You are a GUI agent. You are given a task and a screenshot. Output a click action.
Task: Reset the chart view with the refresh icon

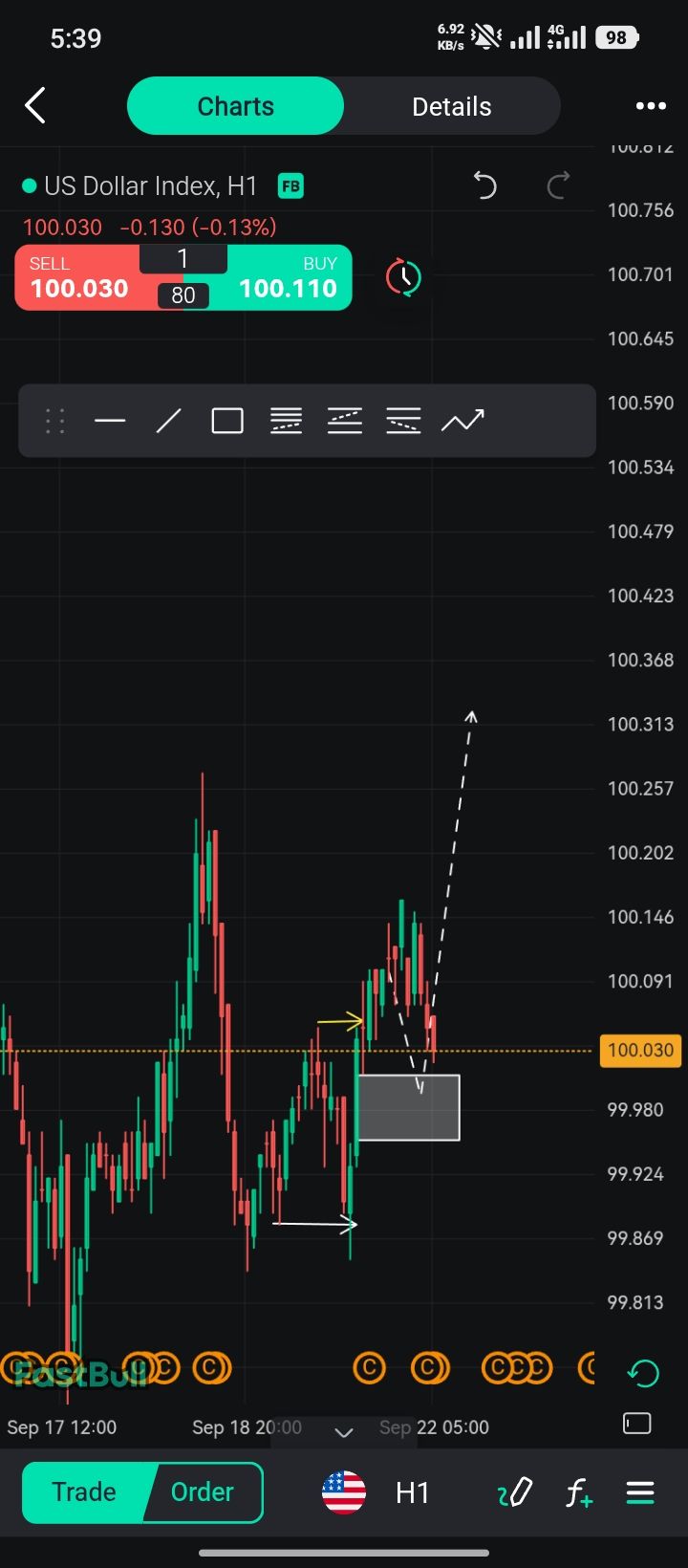[643, 1373]
